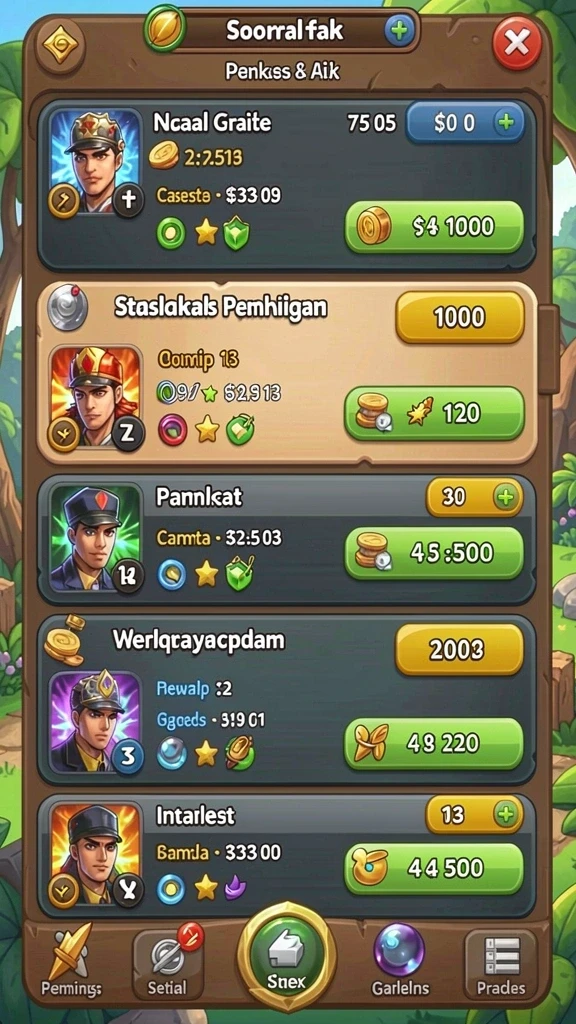Tap the green 48 220 button
This screenshot has width=576, height=1024.
point(434,743)
